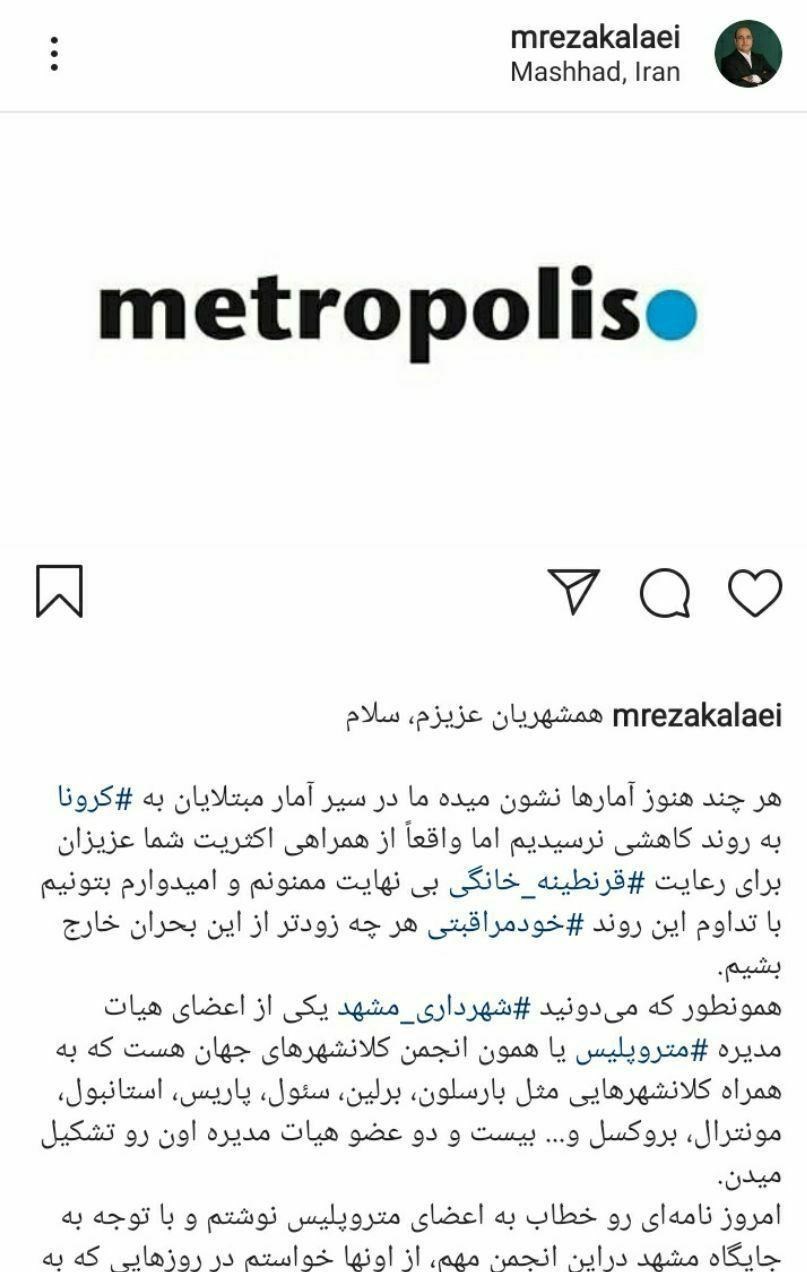Open the Mashhad, Iran location

tap(595, 73)
